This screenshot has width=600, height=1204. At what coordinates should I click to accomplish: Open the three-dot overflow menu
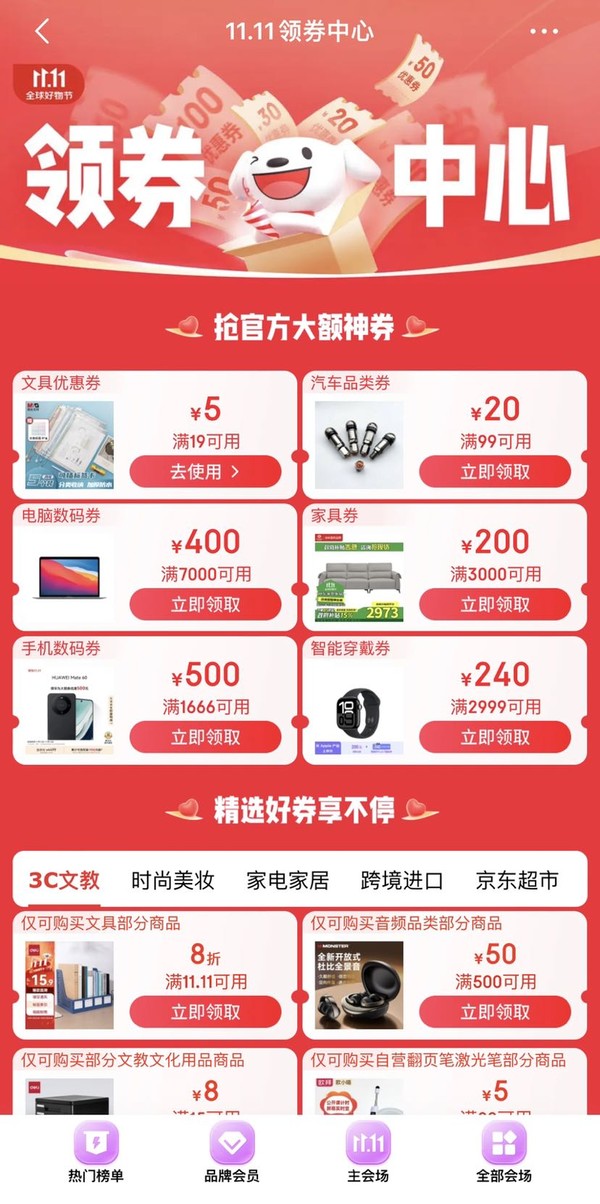click(x=544, y=31)
